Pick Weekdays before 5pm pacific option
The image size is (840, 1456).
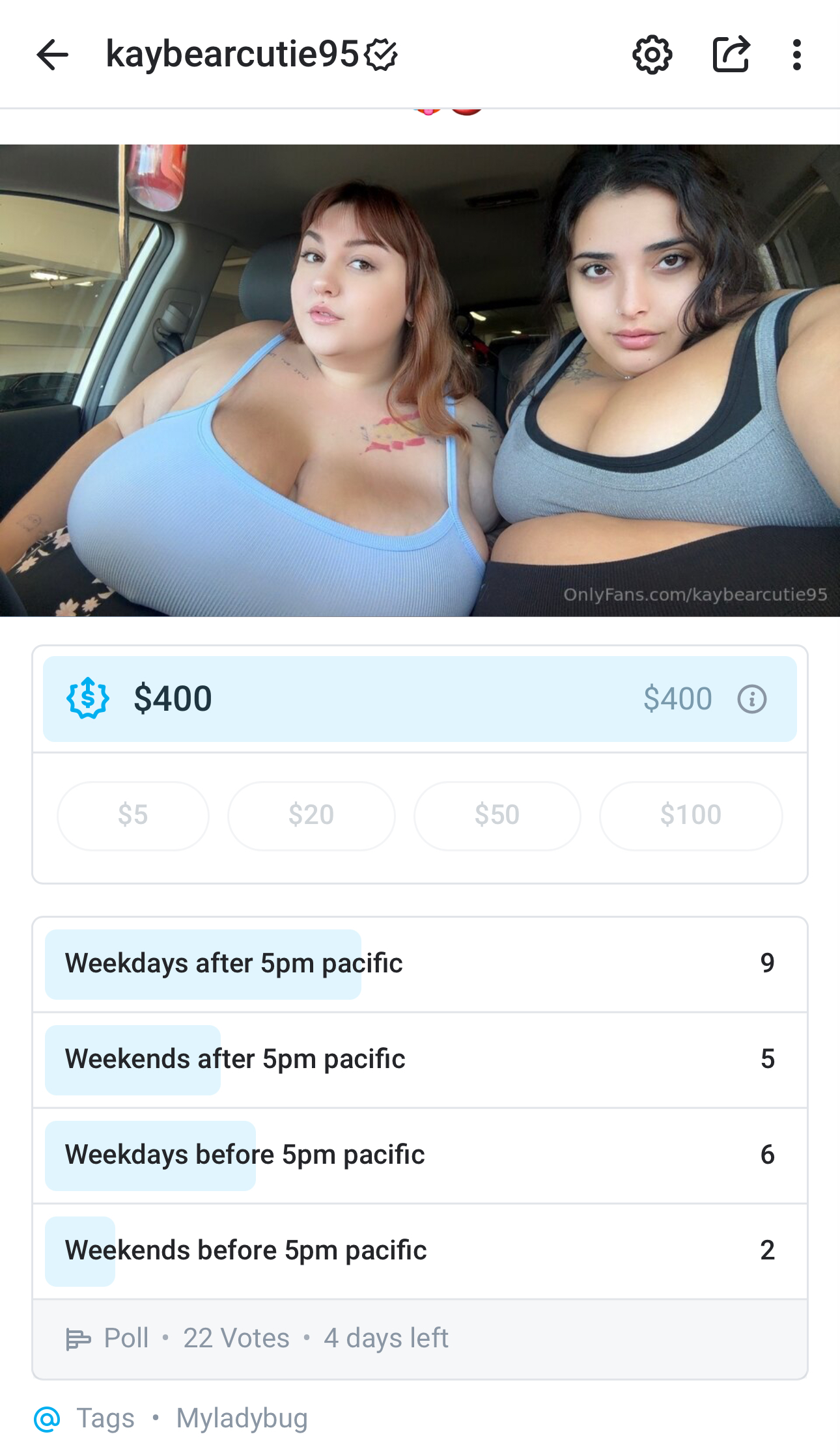coord(420,1155)
